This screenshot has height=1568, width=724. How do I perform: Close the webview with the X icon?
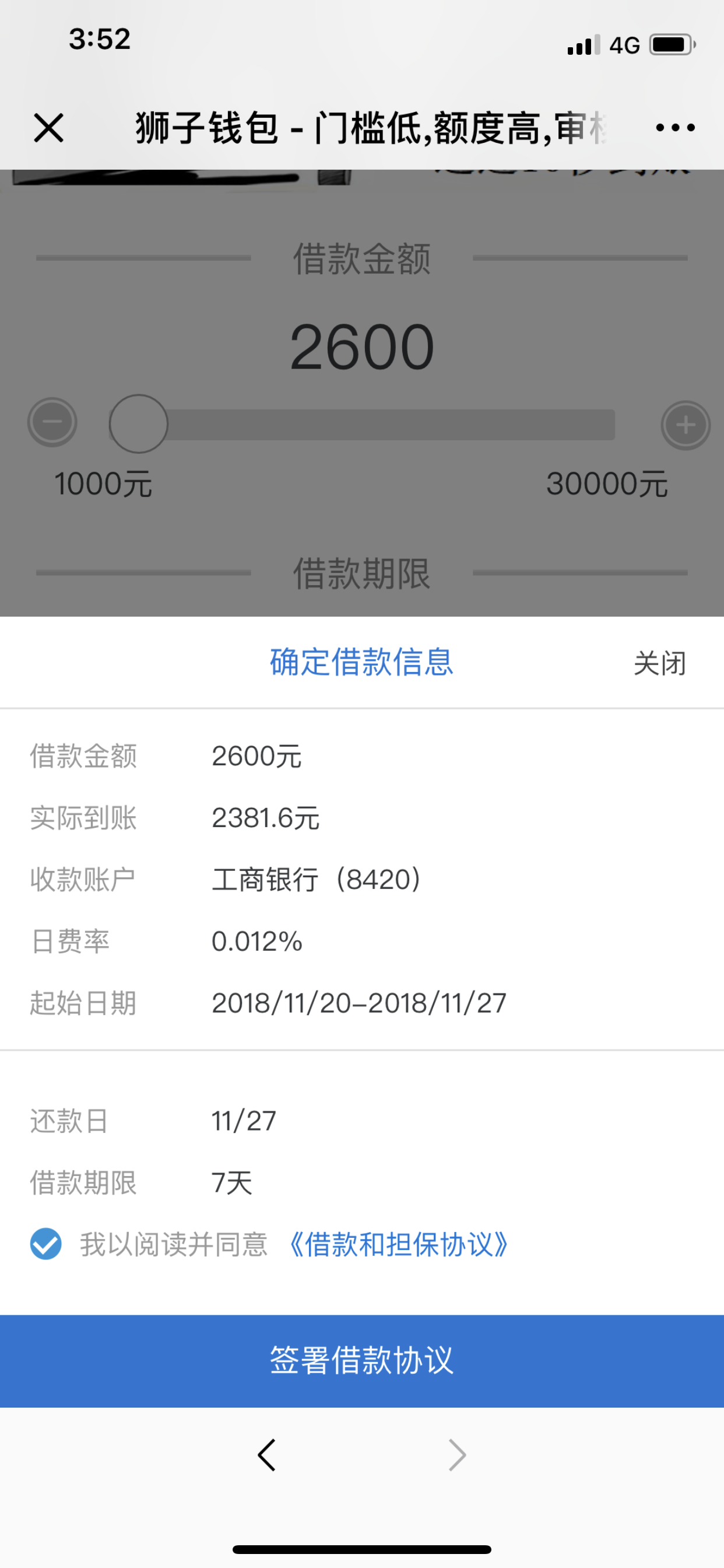click(48, 128)
